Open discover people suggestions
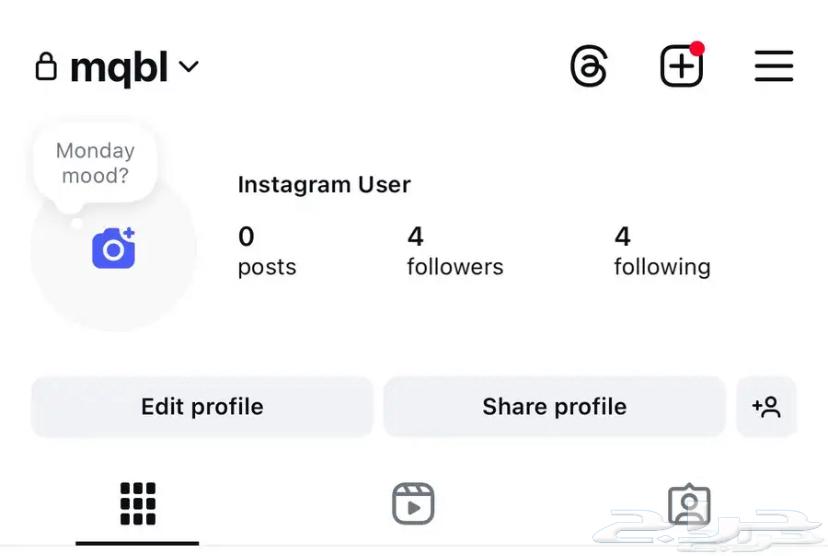 766,406
